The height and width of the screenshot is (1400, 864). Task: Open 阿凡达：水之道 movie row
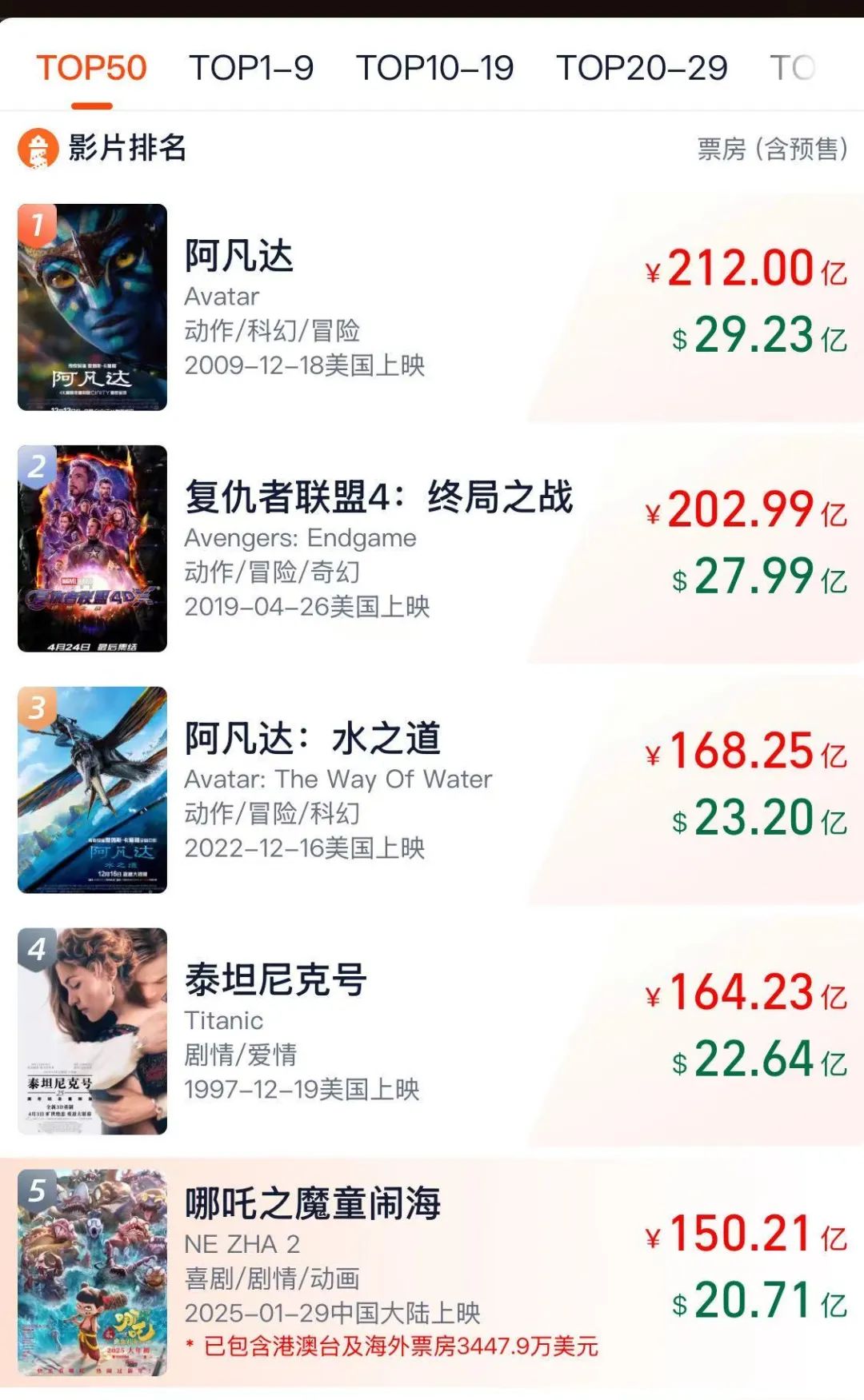(432, 791)
